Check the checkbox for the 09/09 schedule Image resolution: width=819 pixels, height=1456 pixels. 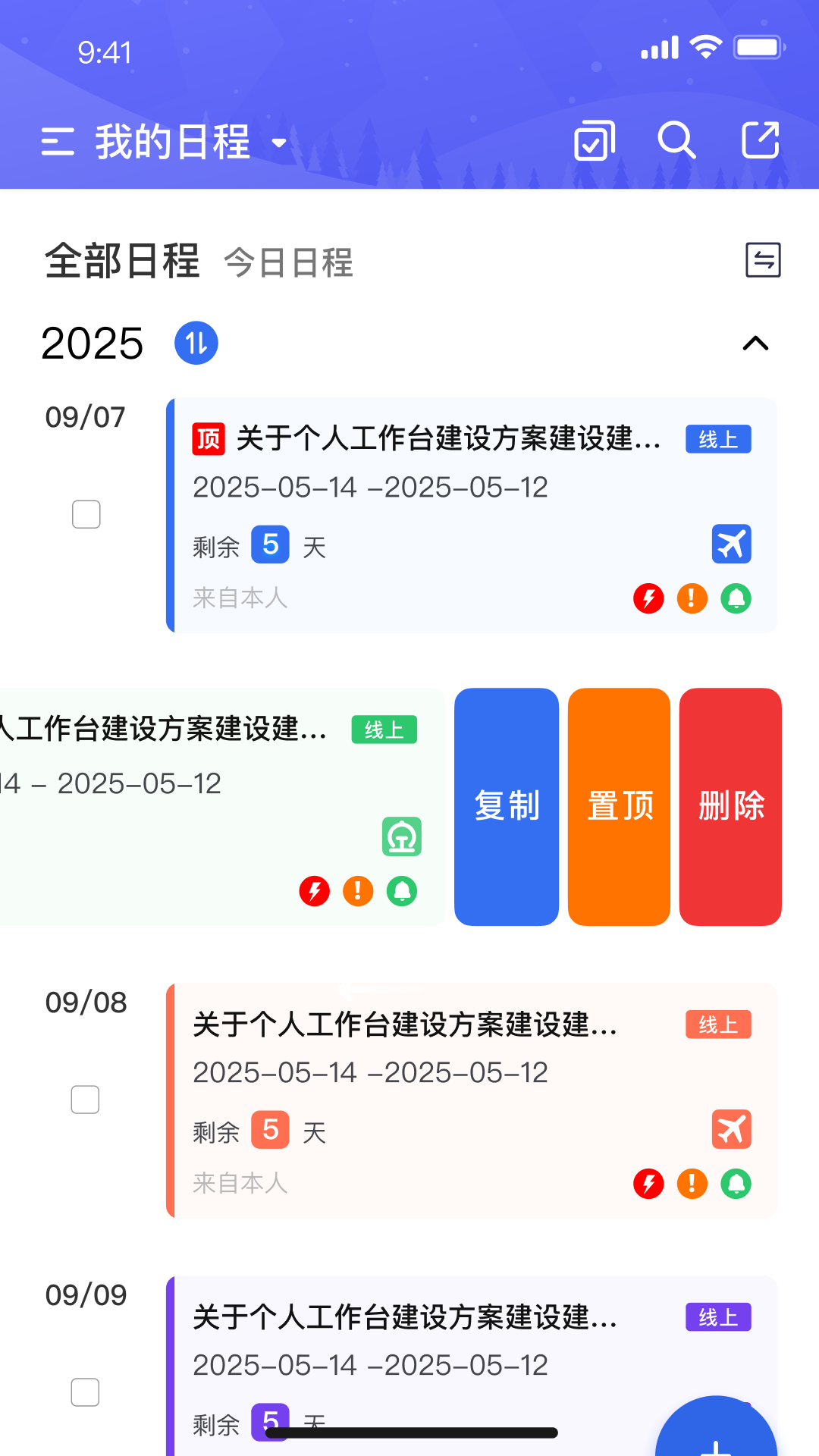tap(86, 1392)
